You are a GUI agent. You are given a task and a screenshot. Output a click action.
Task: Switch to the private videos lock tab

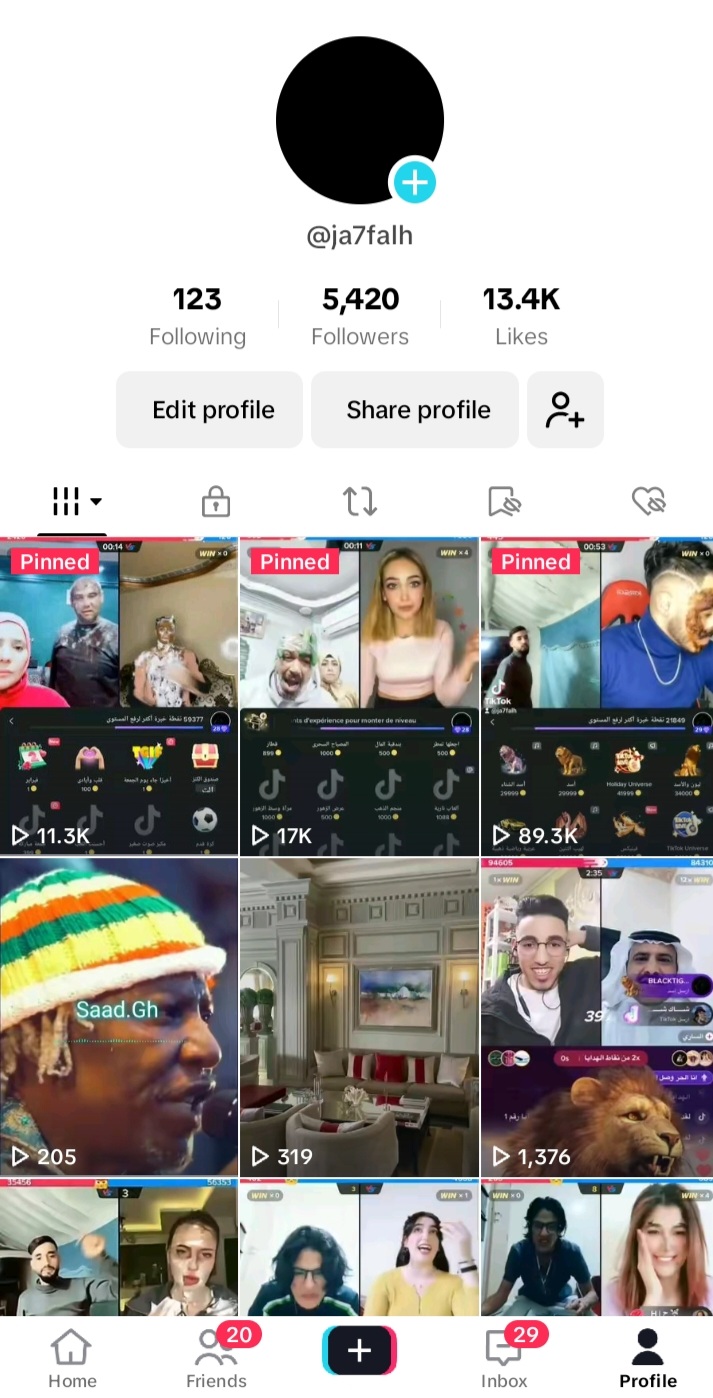click(x=216, y=501)
